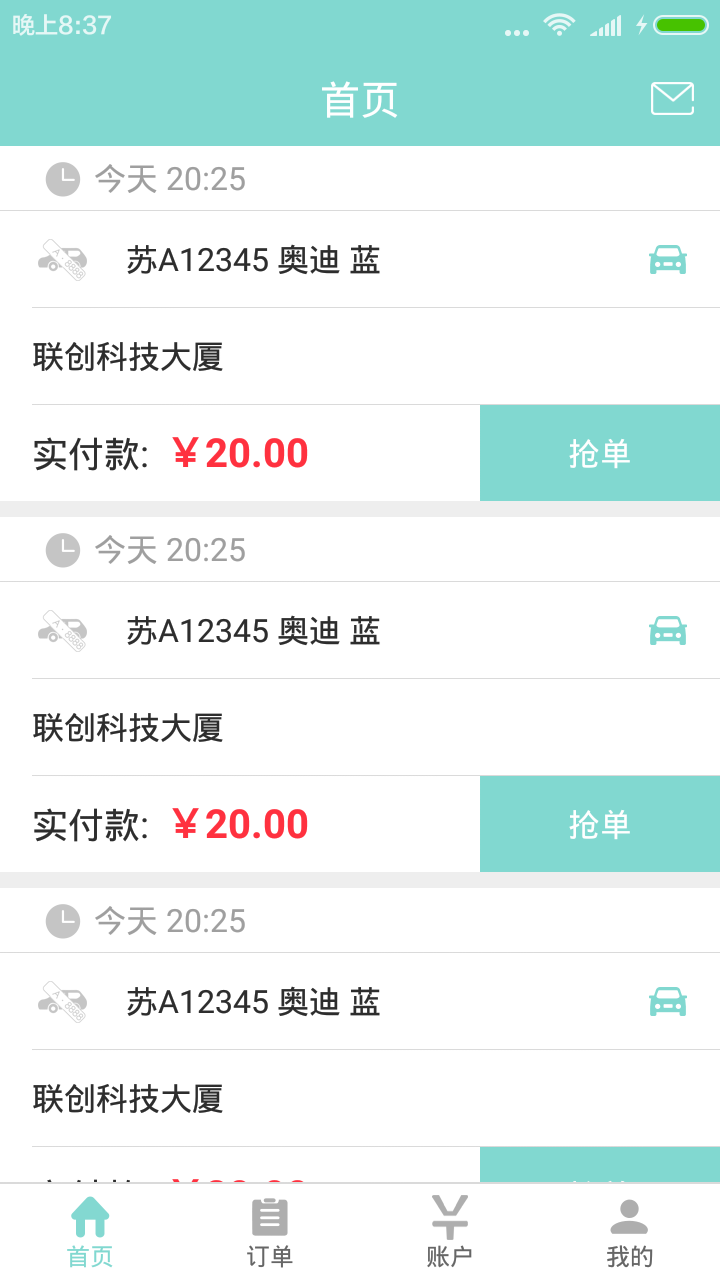View the second 苏A12345 奥迪 蓝 order
This screenshot has height=1280, width=720.
pyautogui.click(x=253, y=631)
